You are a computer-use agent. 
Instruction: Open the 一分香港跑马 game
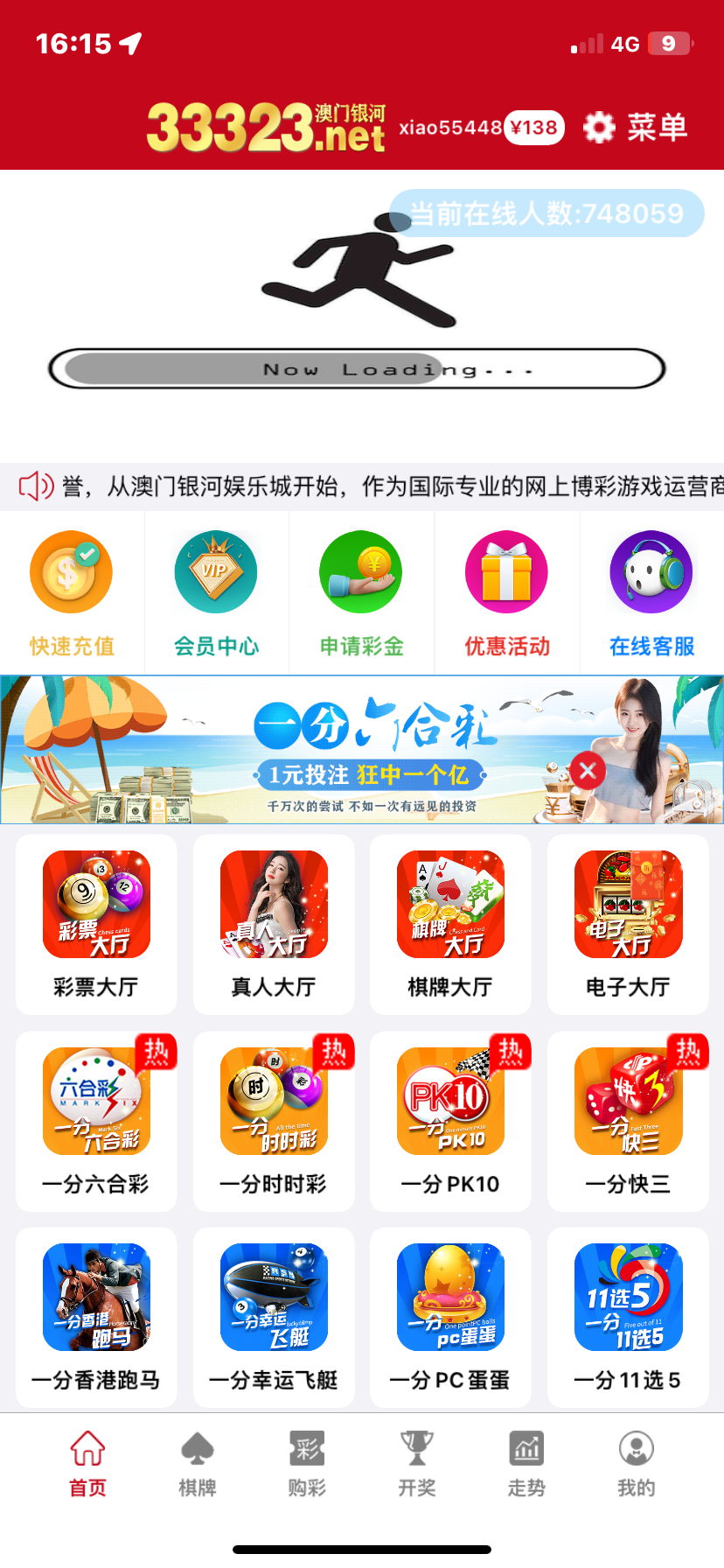click(96, 1317)
